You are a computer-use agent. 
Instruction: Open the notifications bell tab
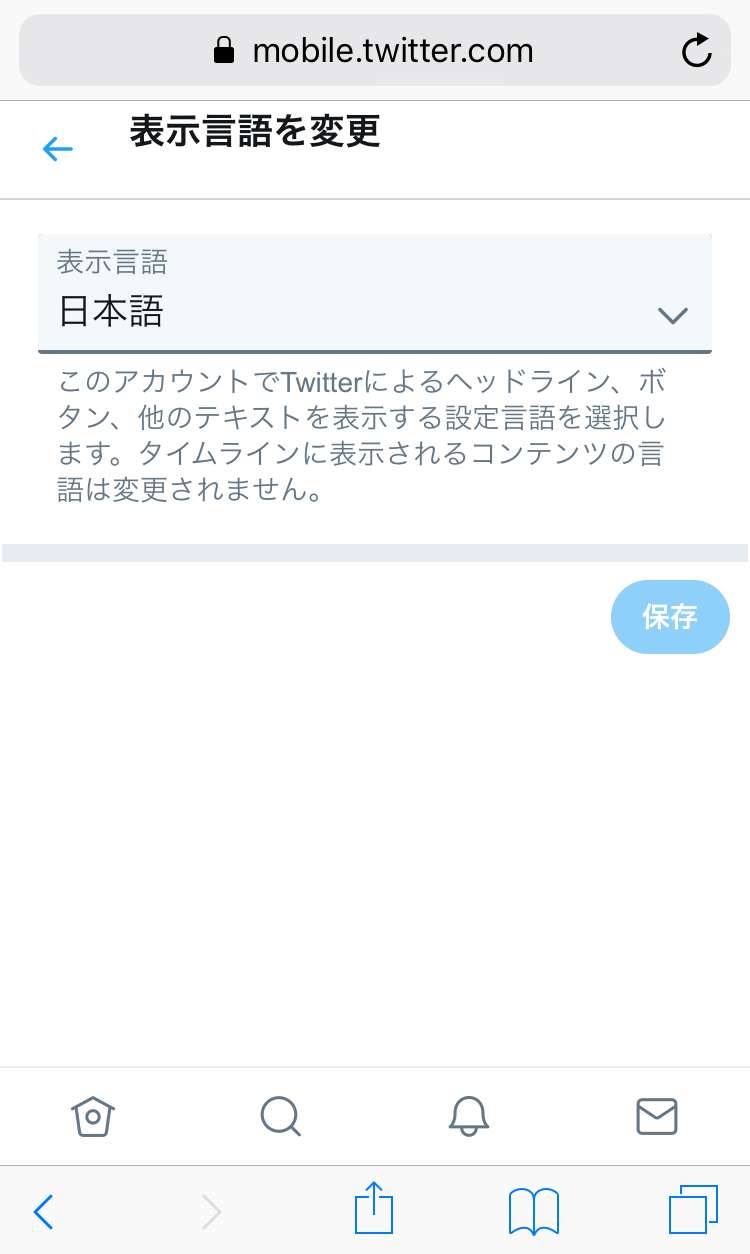tap(469, 1116)
